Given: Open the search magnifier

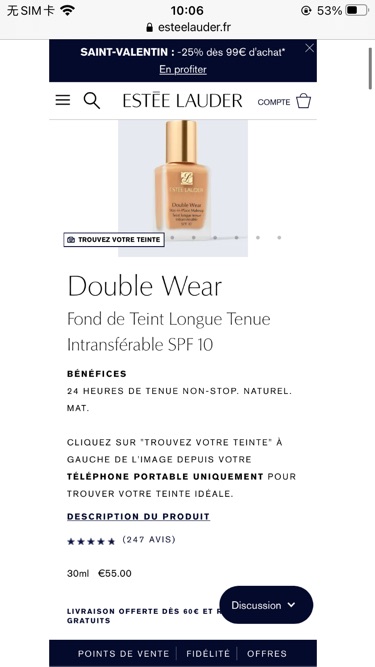Looking at the screenshot, I should pyautogui.click(x=91, y=101).
